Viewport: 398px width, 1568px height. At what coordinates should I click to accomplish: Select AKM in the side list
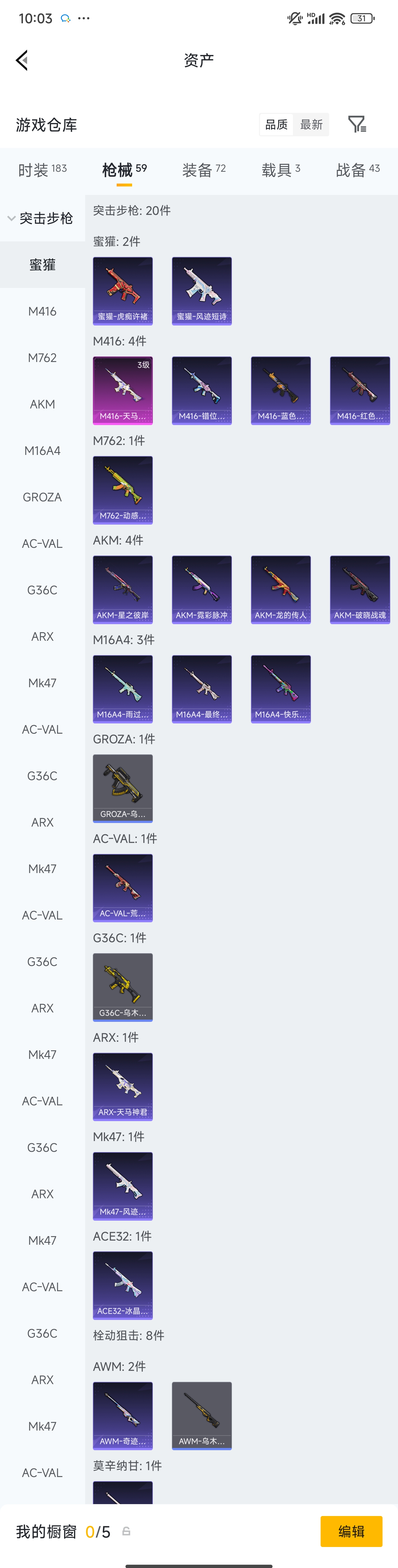click(42, 404)
